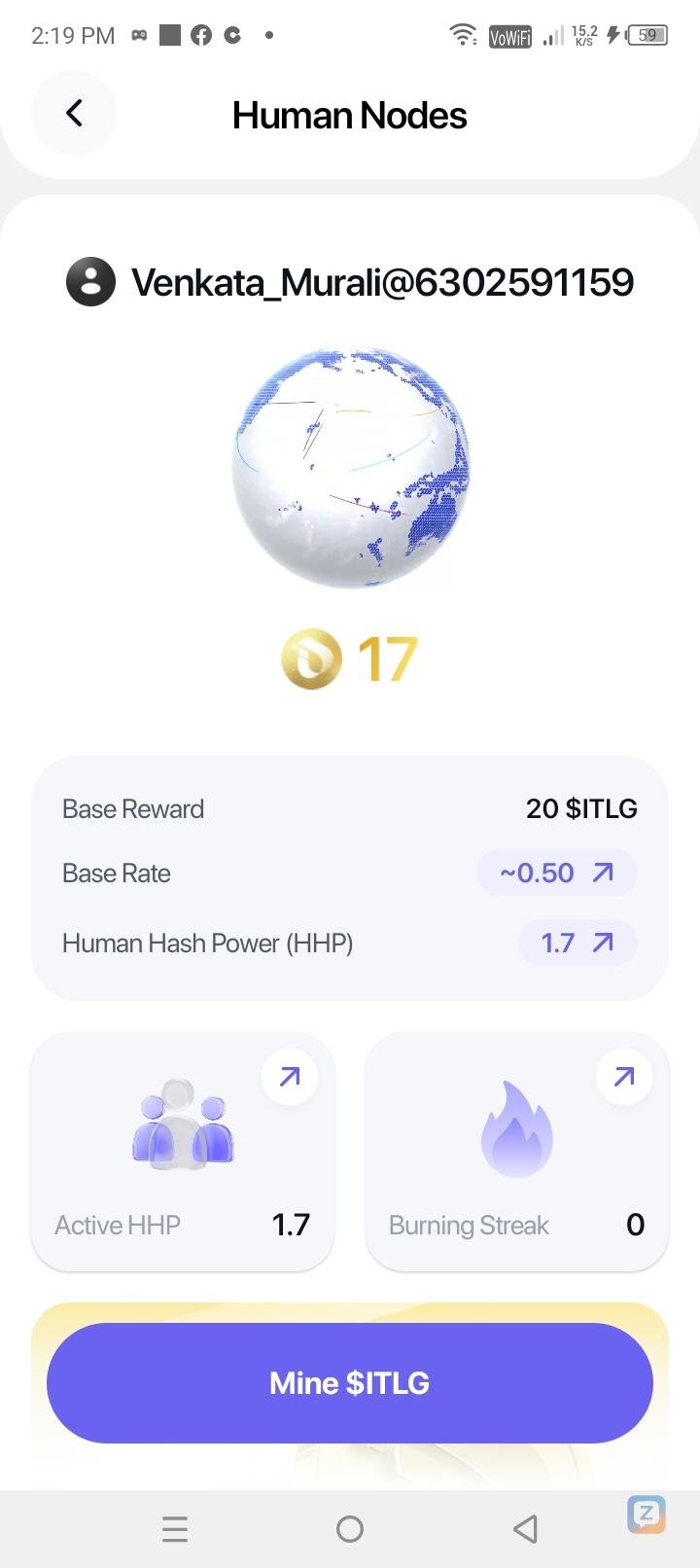Open the floating Z assistant icon
Image resolution: width=700 pixels, height=1568 pixels.
point(647,1514)
